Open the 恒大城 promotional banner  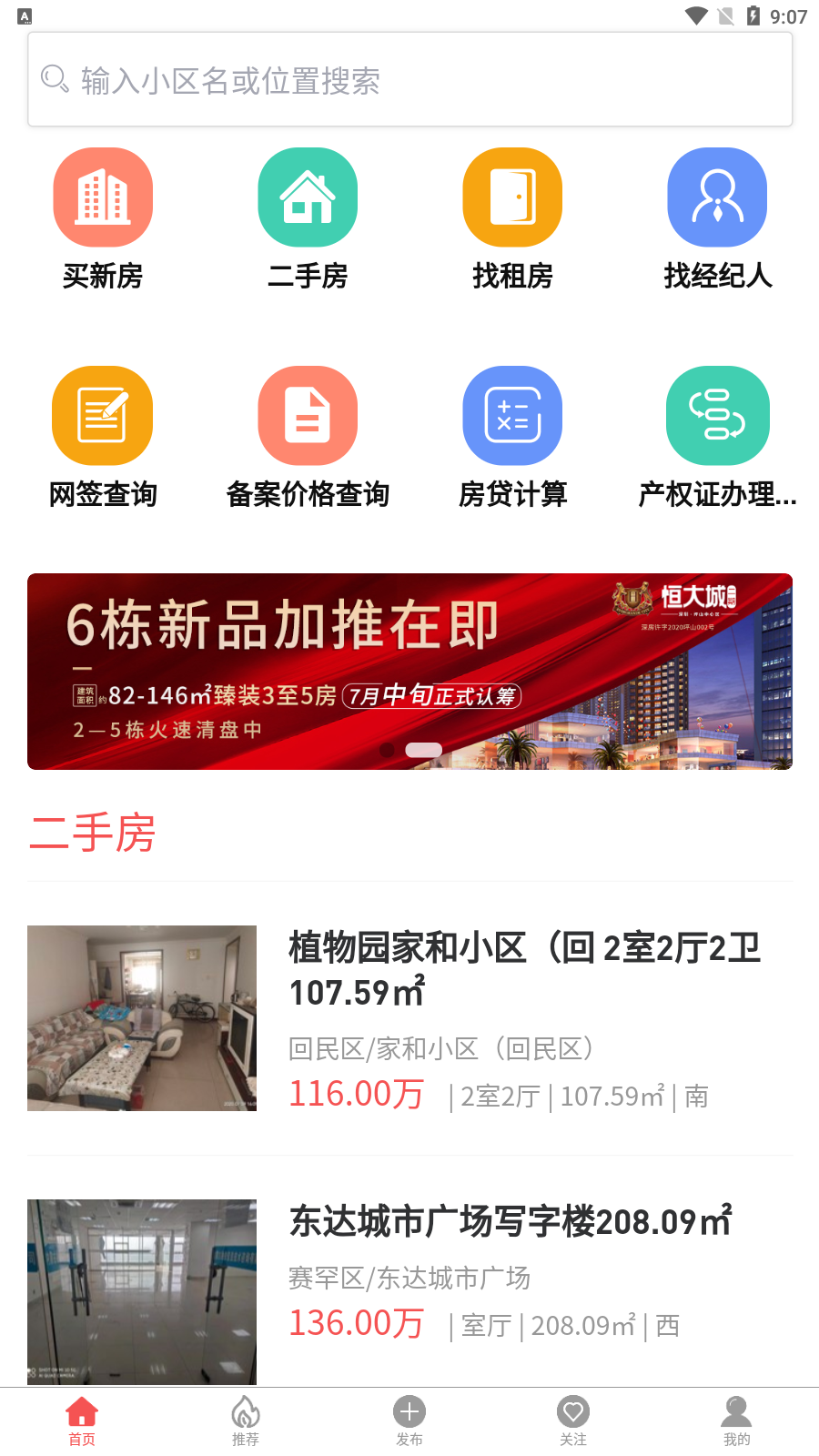point(409,672)
